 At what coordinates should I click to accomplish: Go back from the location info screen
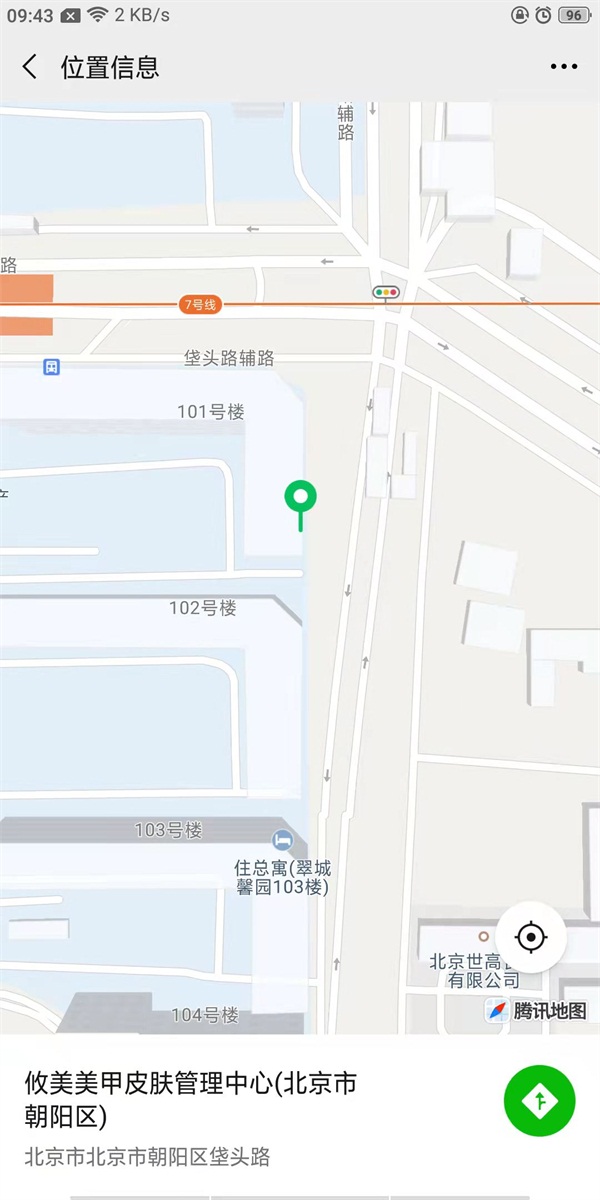[30, 67]
